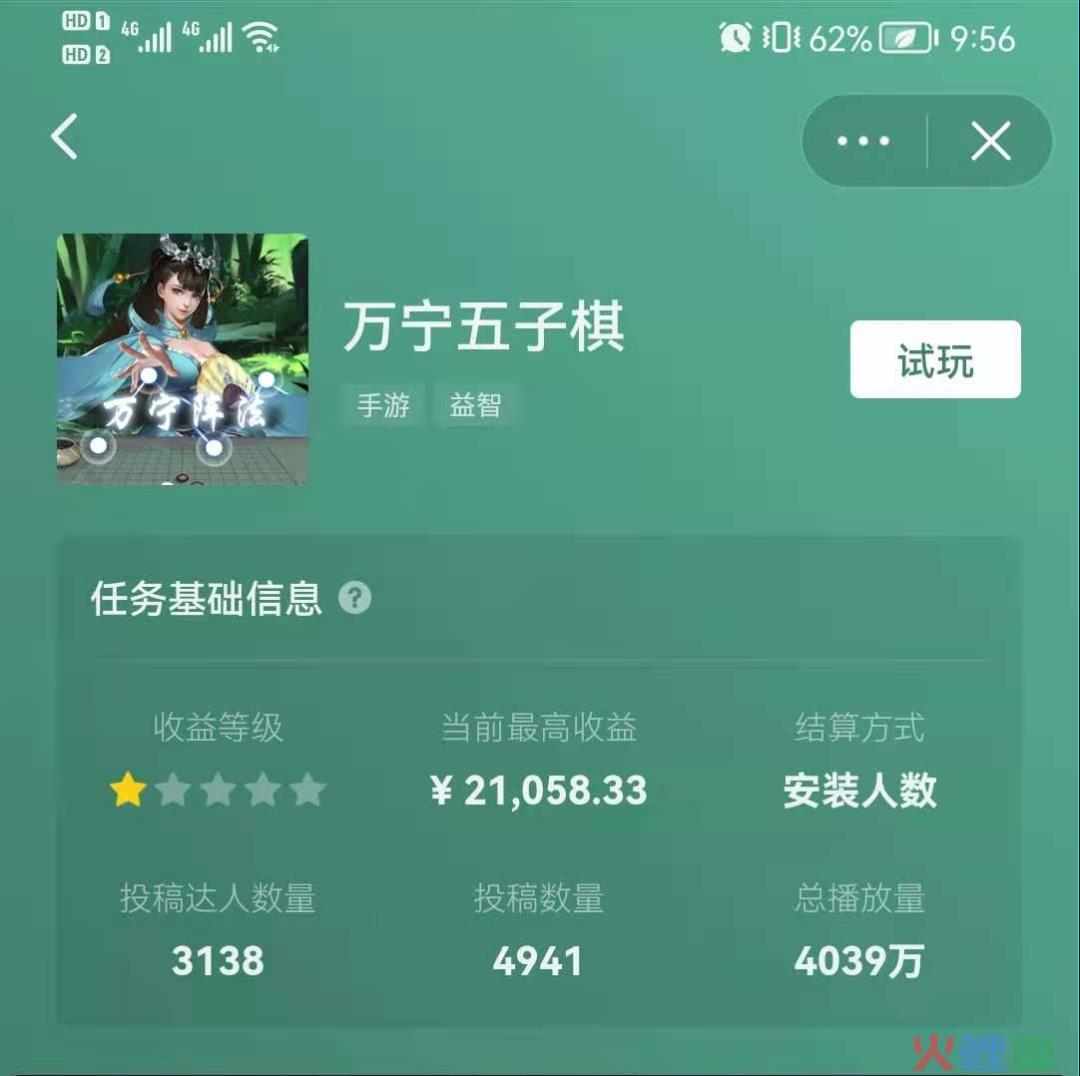The width and height of the screenshot is (1080, 1076).
Task: Open help icon beside 任务基础信息
Action: click(x=355, y=599)
